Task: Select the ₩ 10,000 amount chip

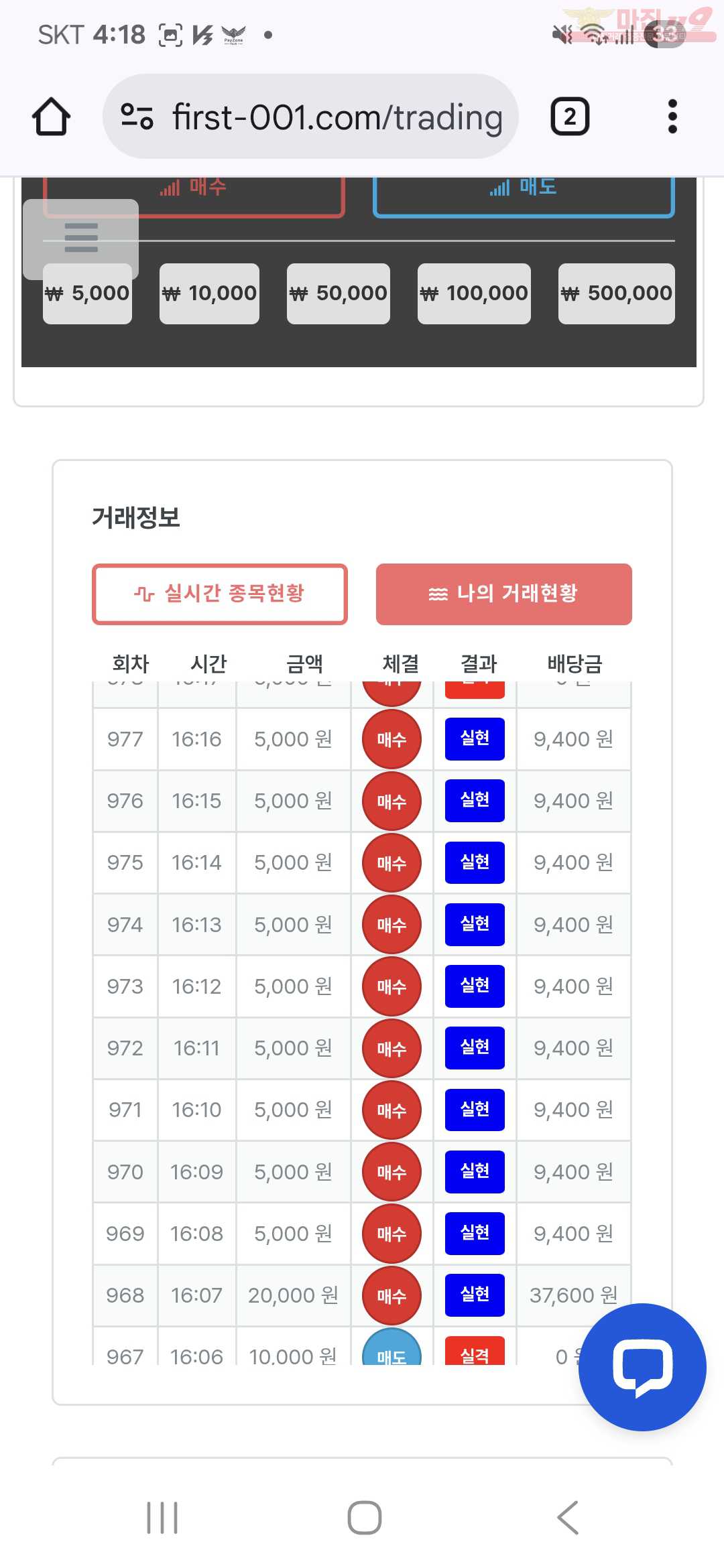Action: pyautogui.click(x=209, y=293)
